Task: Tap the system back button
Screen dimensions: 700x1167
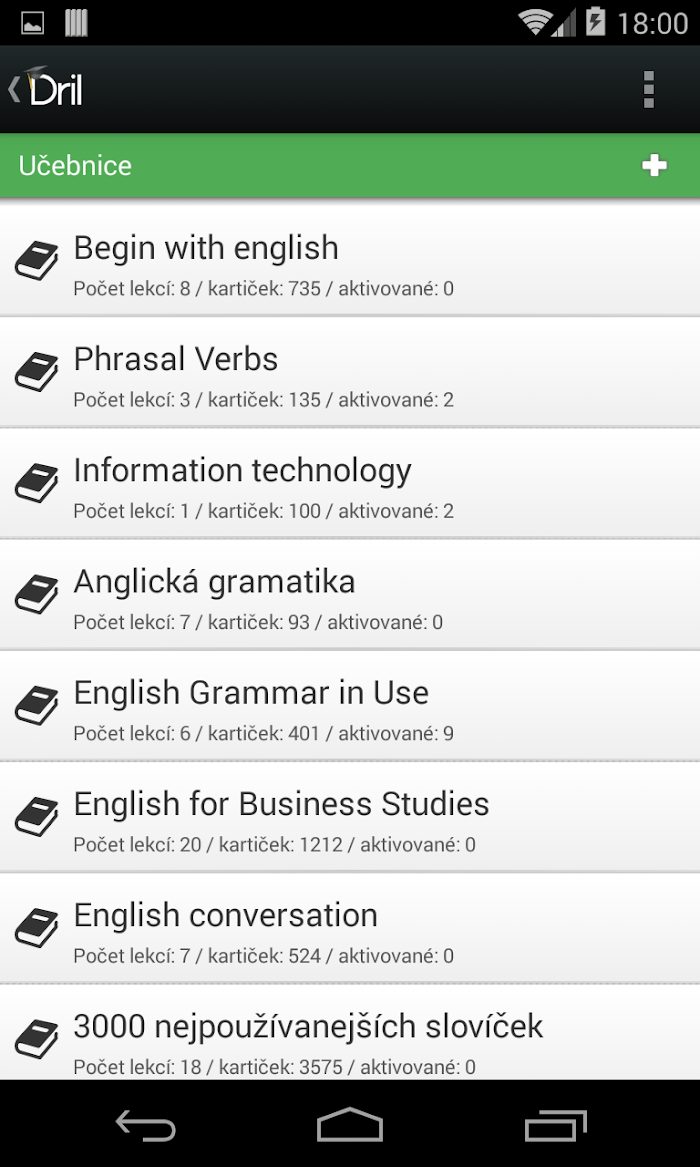Action: click(x=145, y=1125)
